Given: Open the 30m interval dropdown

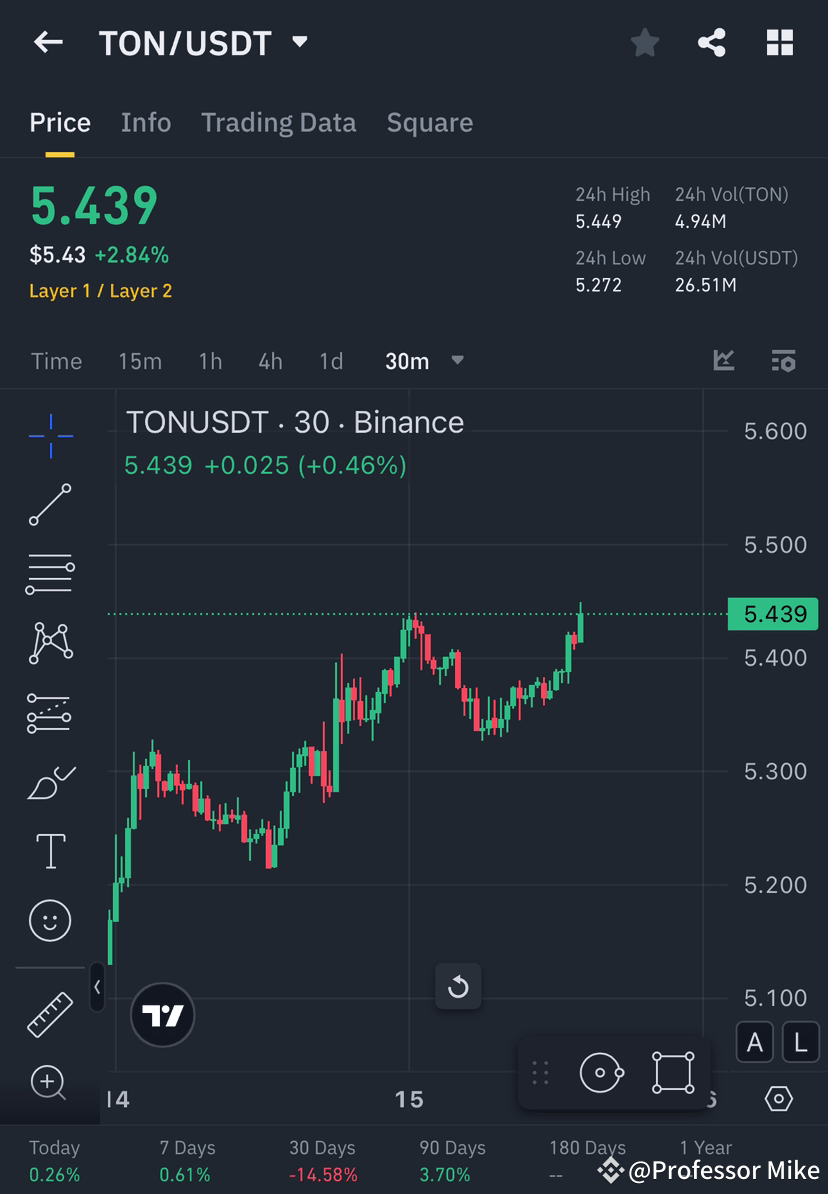Looking at the screenshot, I should pos(457,362).
